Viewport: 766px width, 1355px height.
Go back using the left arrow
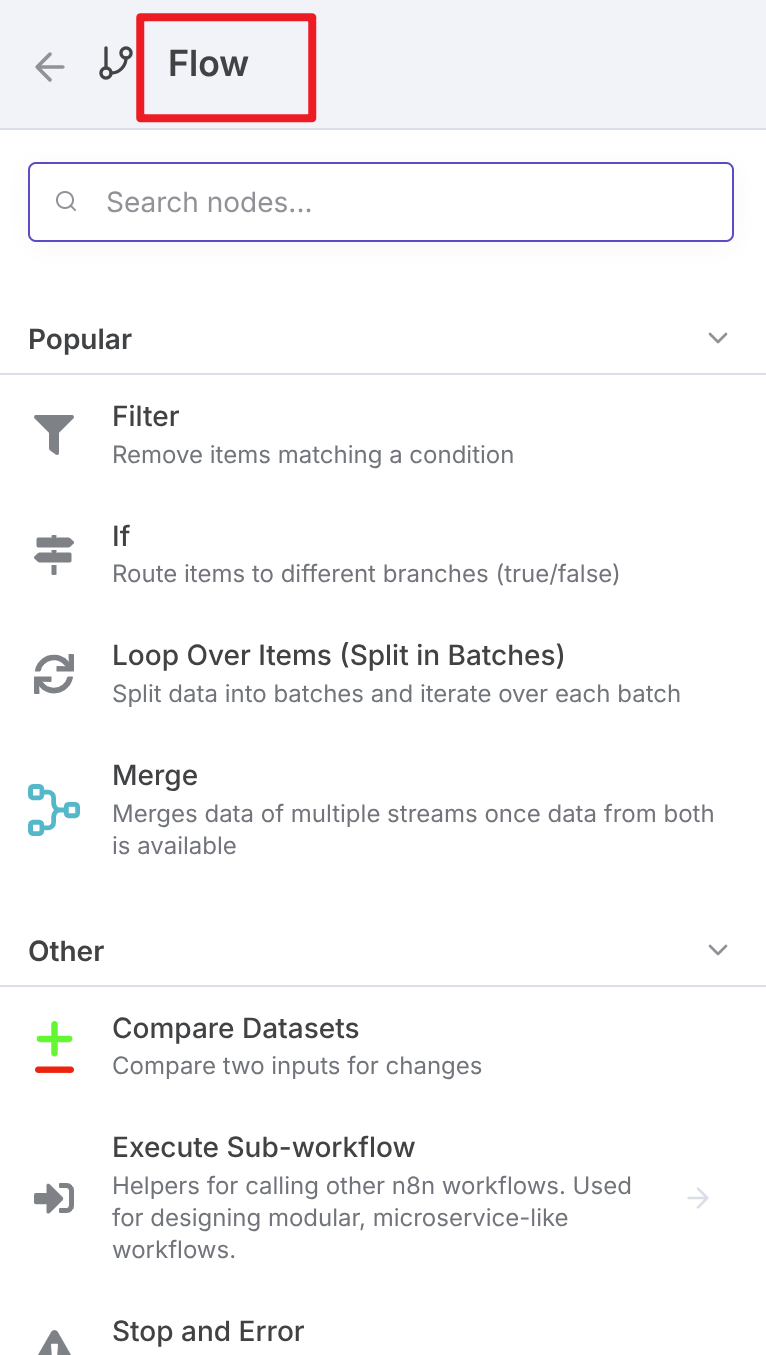pos(49,67)
